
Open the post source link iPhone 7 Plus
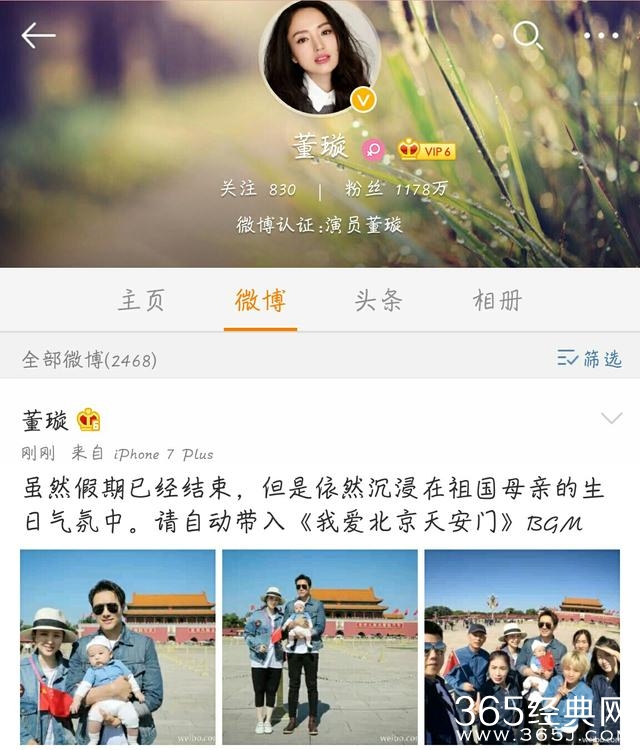163,454
